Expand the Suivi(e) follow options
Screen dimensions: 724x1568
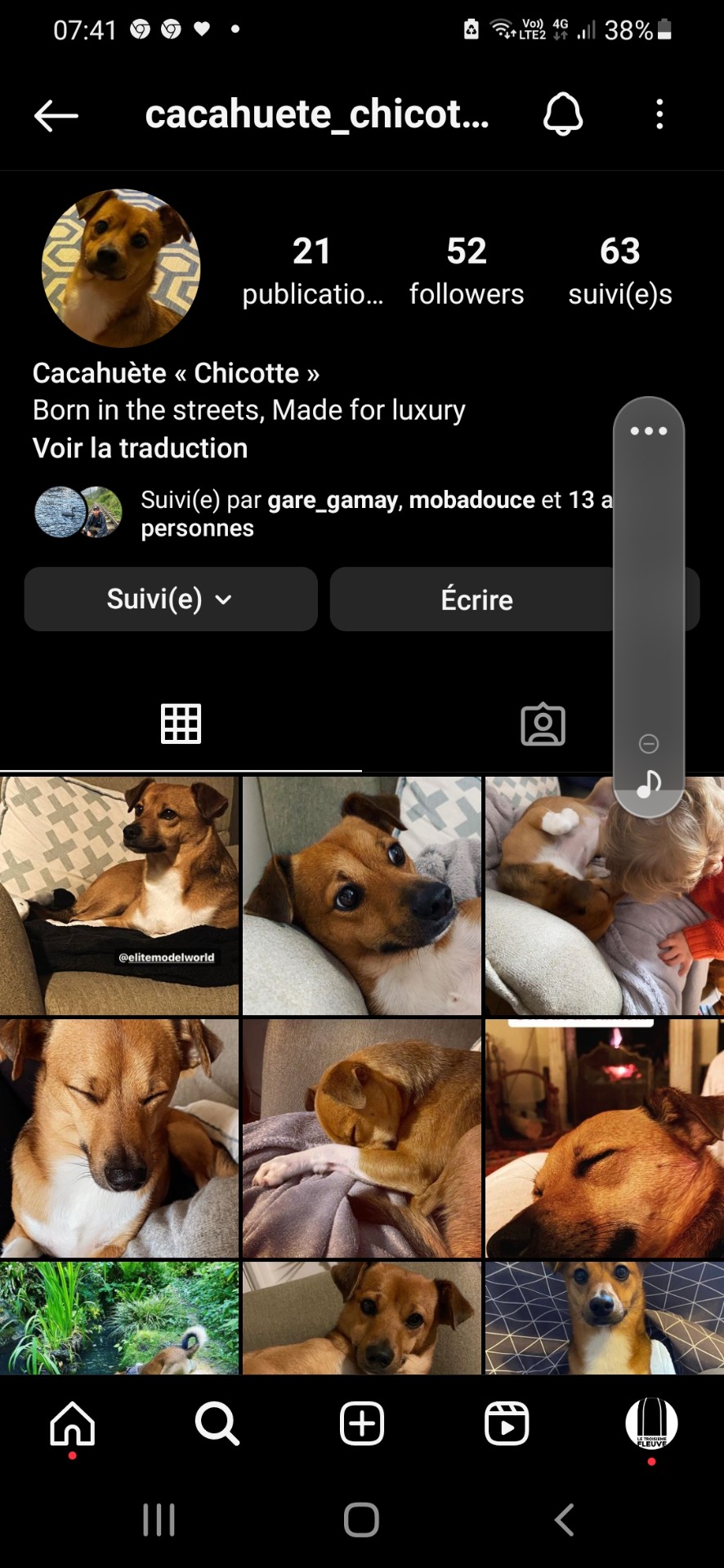171,599
